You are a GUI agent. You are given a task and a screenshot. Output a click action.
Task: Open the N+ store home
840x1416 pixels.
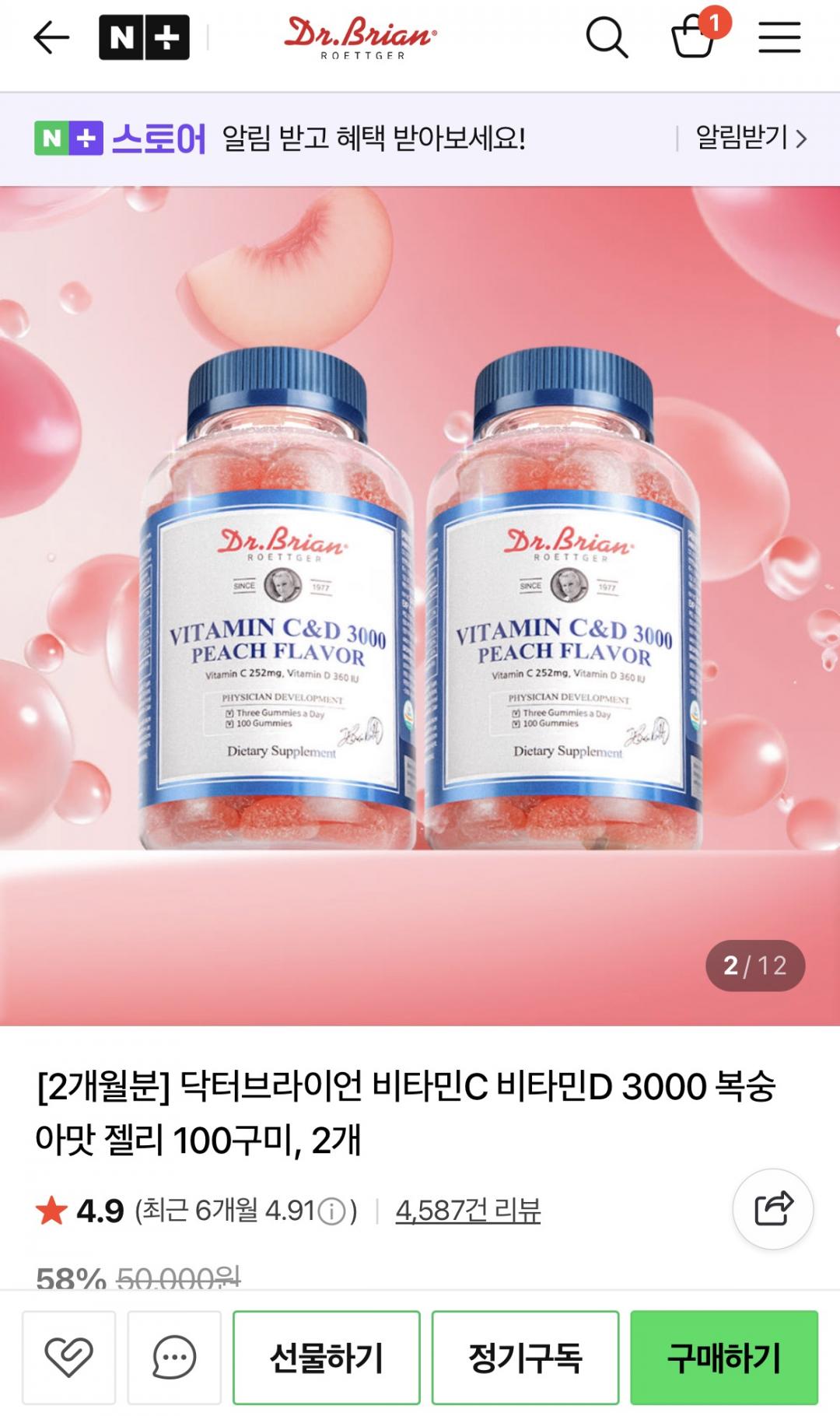[x=144, y=37]
